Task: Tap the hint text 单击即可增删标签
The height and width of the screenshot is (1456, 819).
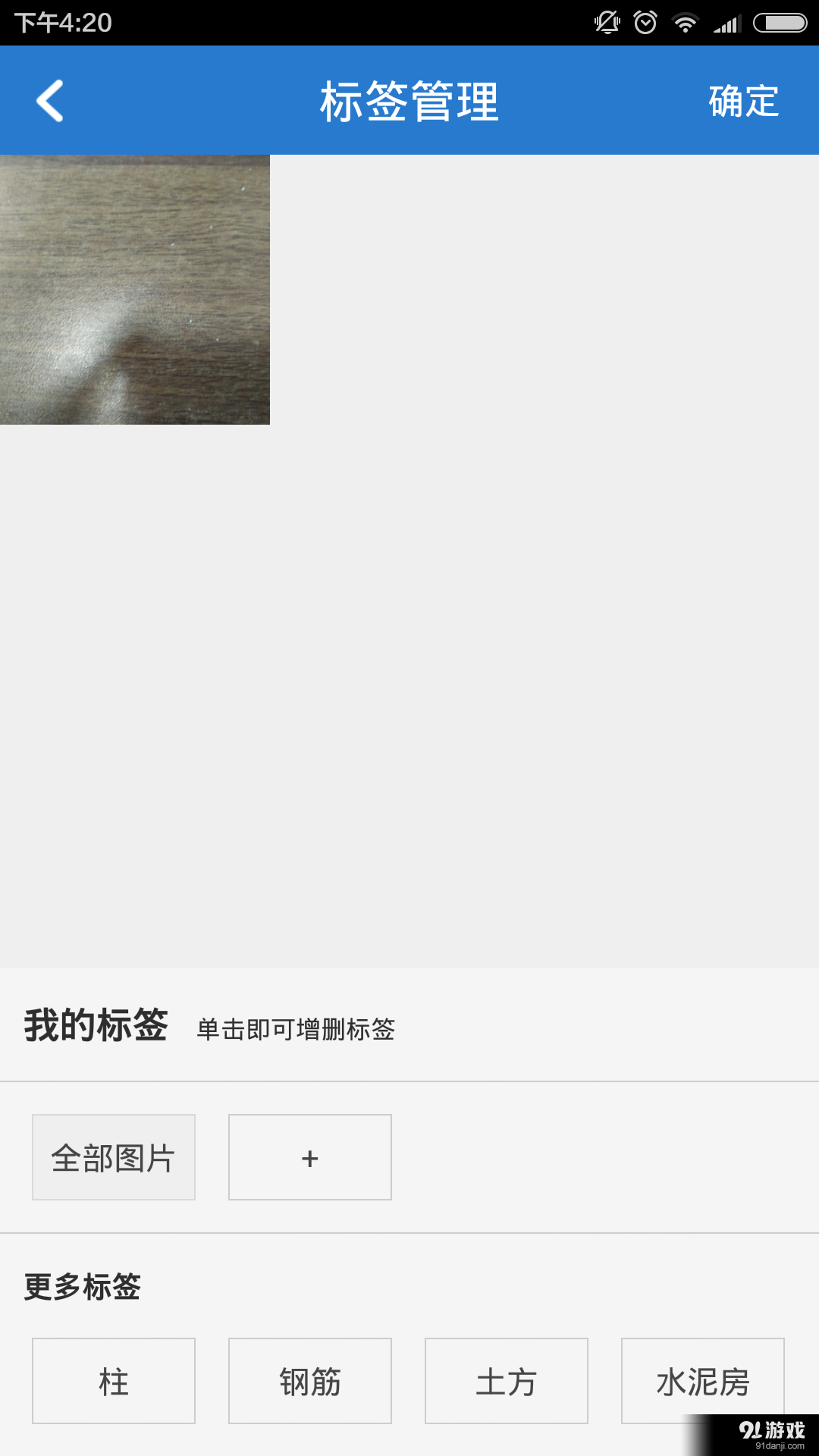Action: pyautogui.click(x=294, y=1031)
